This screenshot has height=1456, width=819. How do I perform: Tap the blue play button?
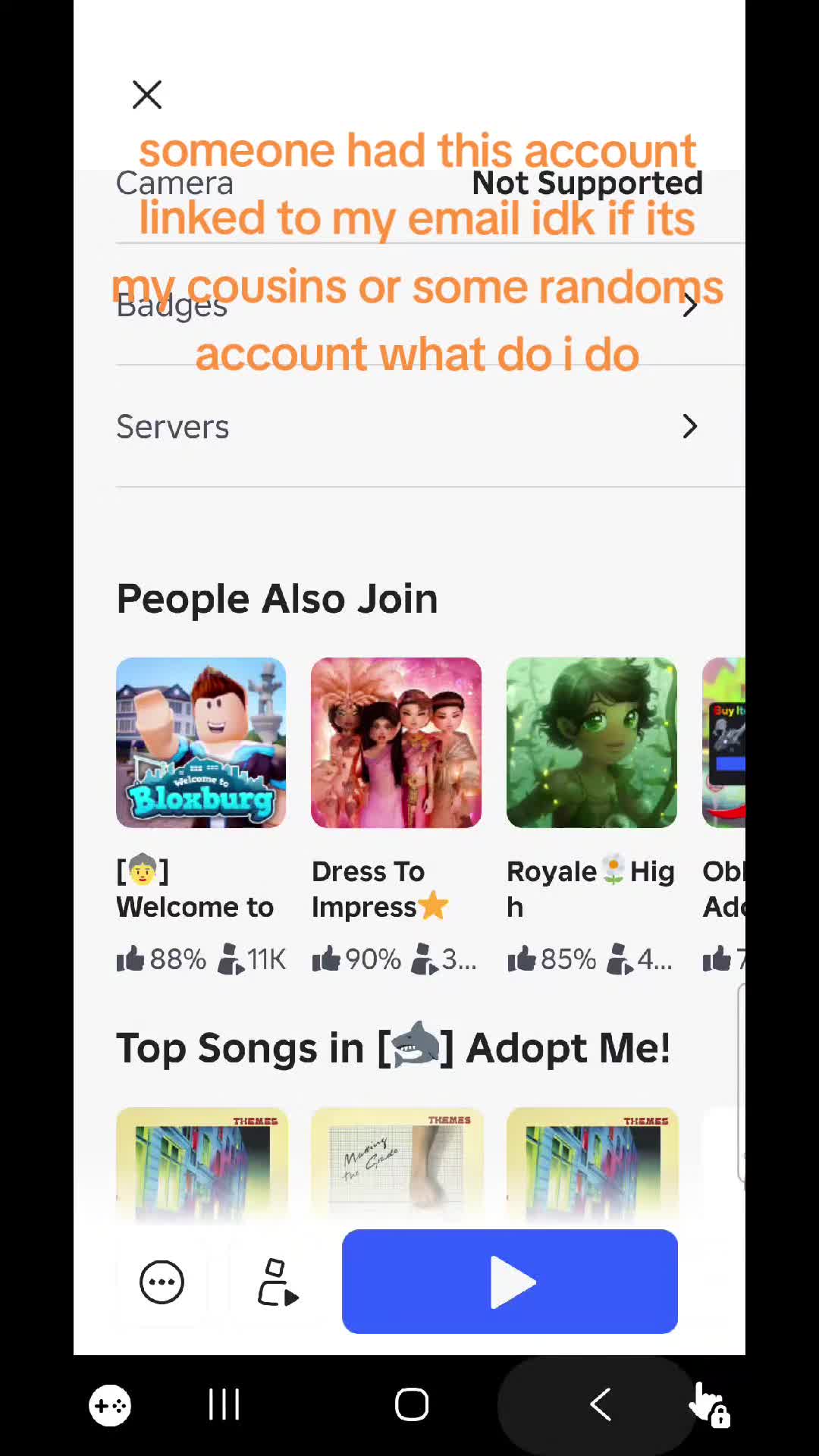click(x=510, y=1282)
